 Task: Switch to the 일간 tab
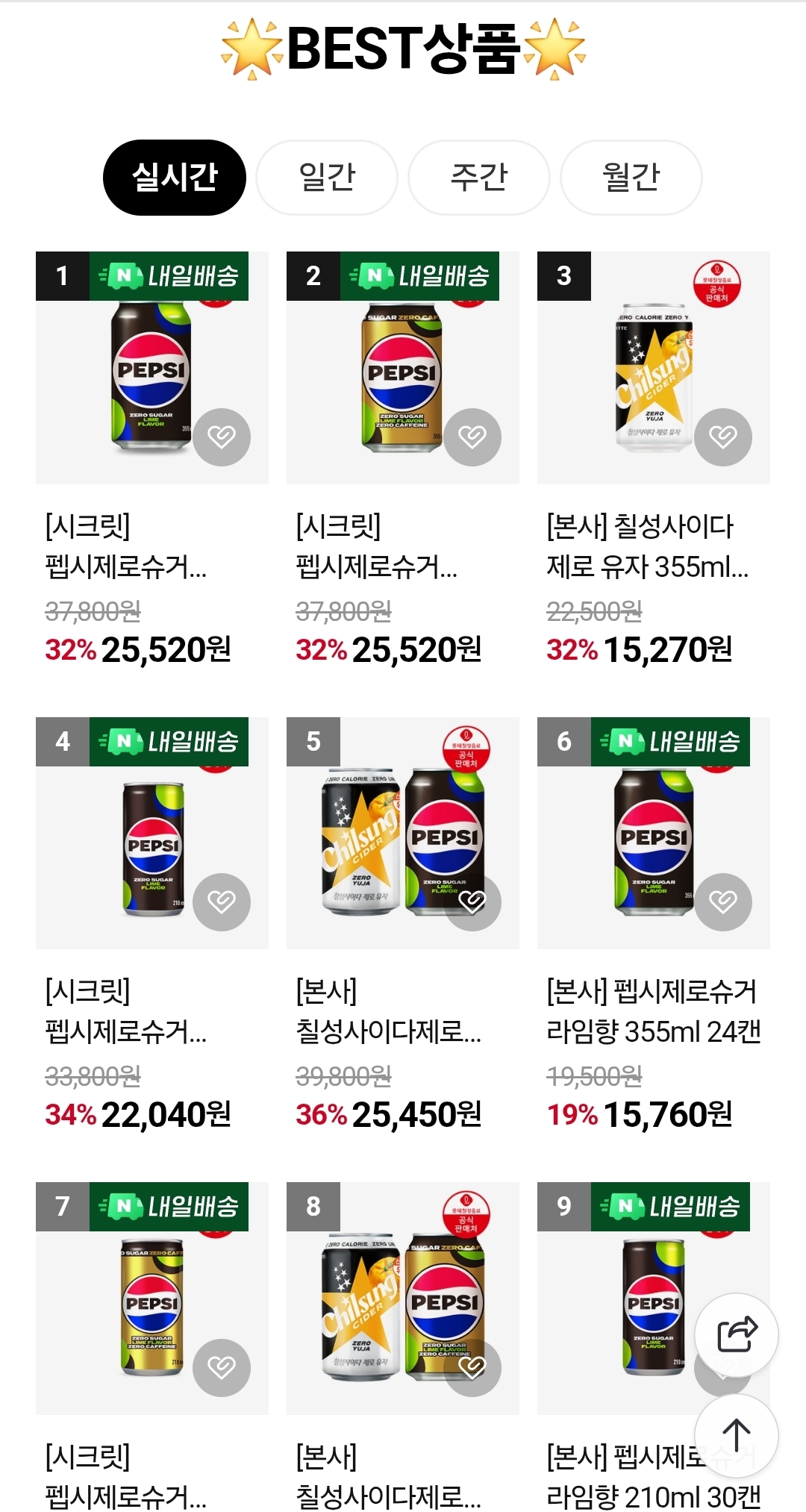[x=327, y=178]
